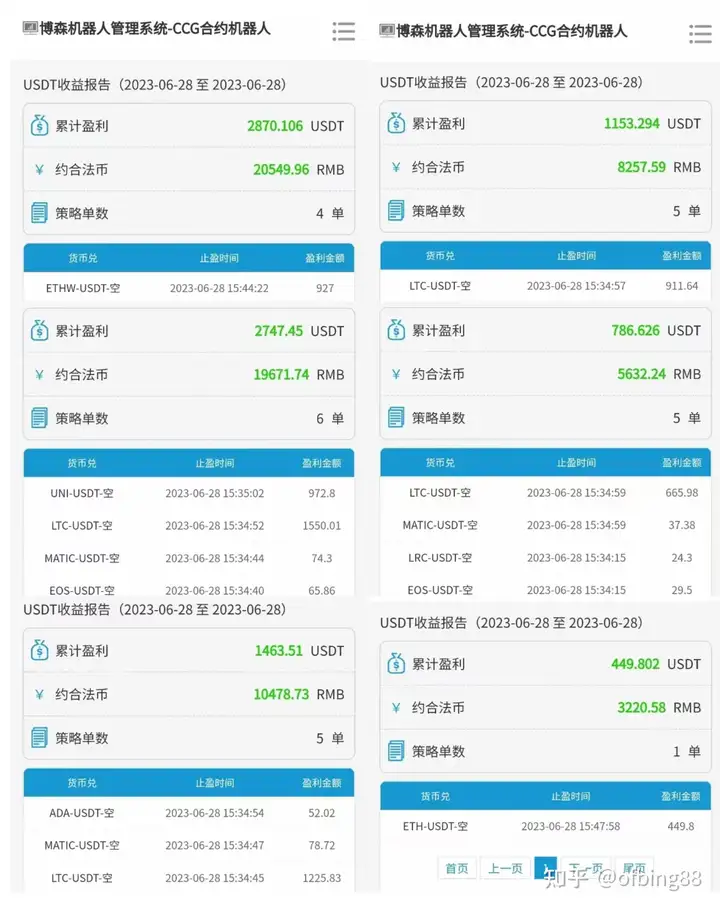The height and width of the screenshot is (911, 720).
Task: Click the document icon showing 1 单
Action: click(x=396, y=751)
